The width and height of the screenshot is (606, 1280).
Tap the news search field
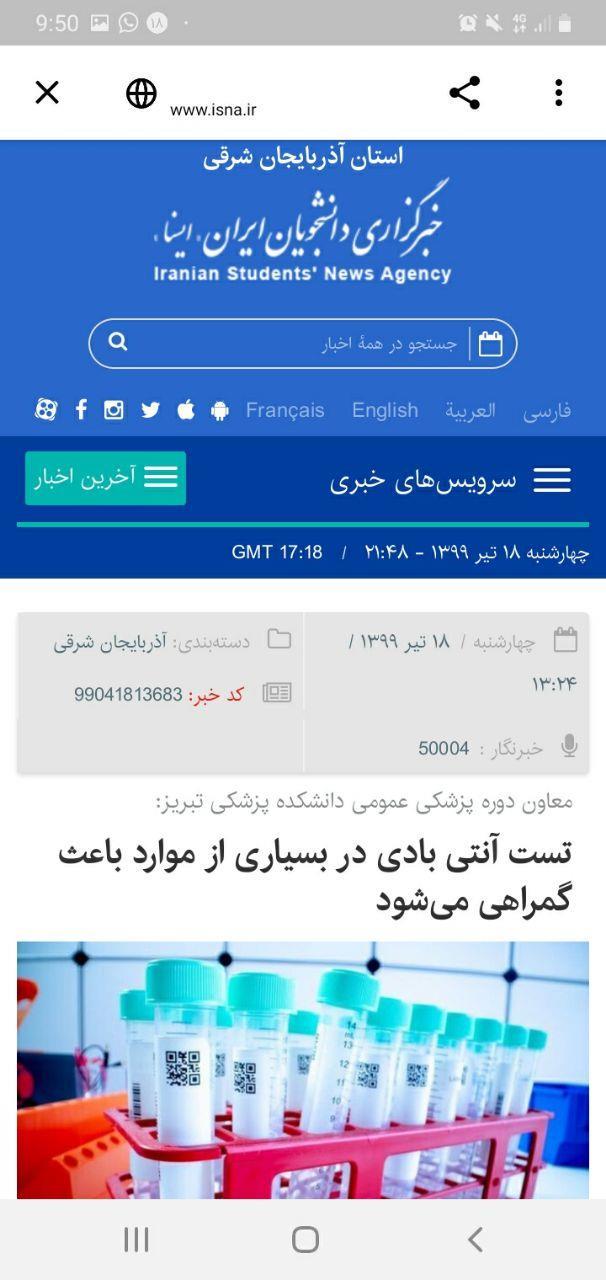(300, 344)
